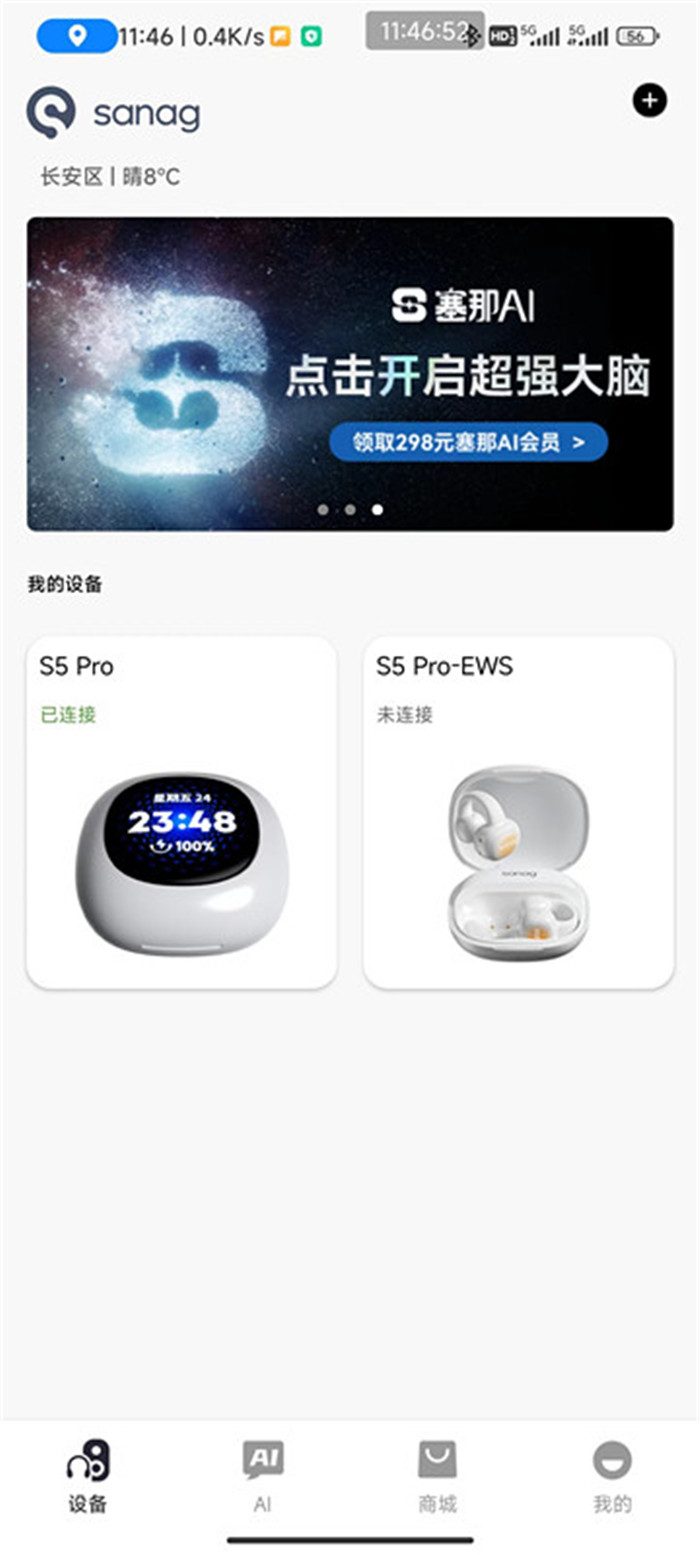The image size is (700, 1555).
Task: Go to the 商城 tab
Action: click(x=437, y=1475)
